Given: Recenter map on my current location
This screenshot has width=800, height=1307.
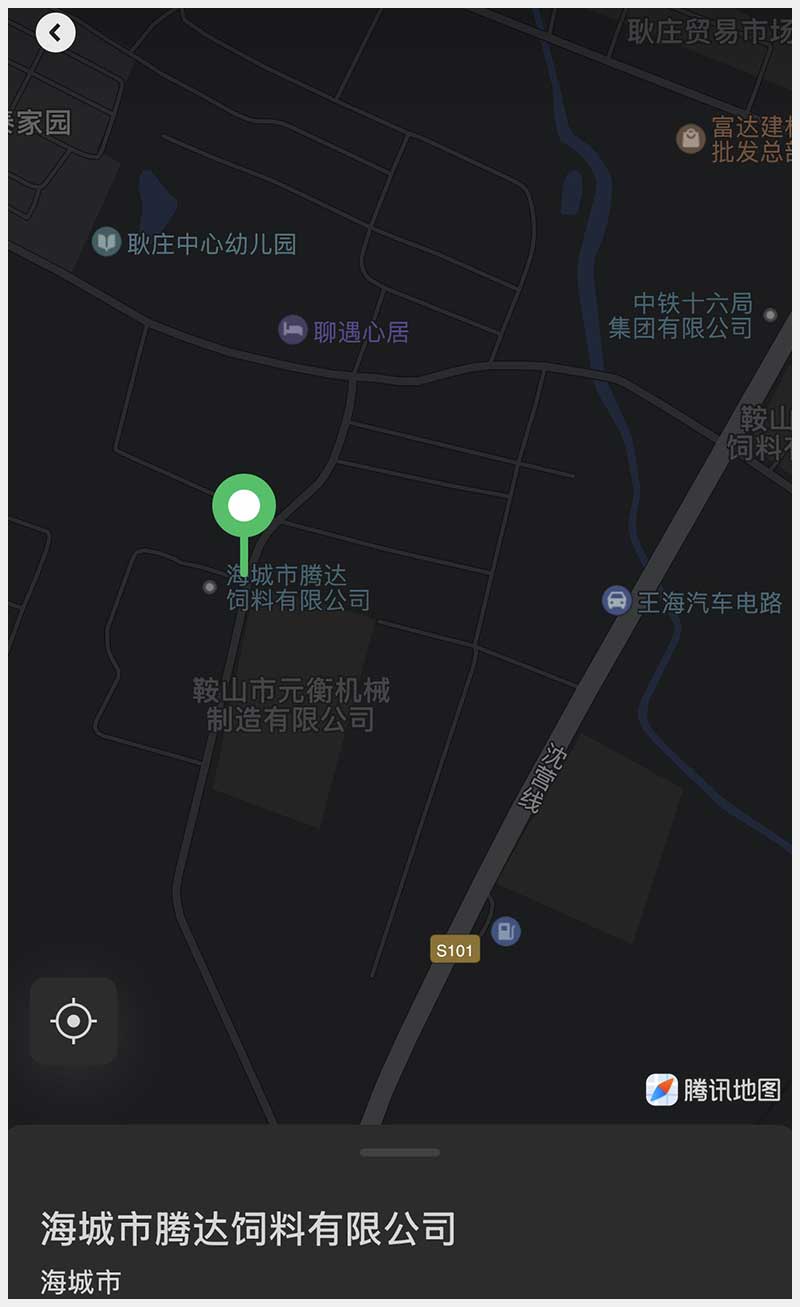Looking at the screenshot, I should tap(74, 1021).
